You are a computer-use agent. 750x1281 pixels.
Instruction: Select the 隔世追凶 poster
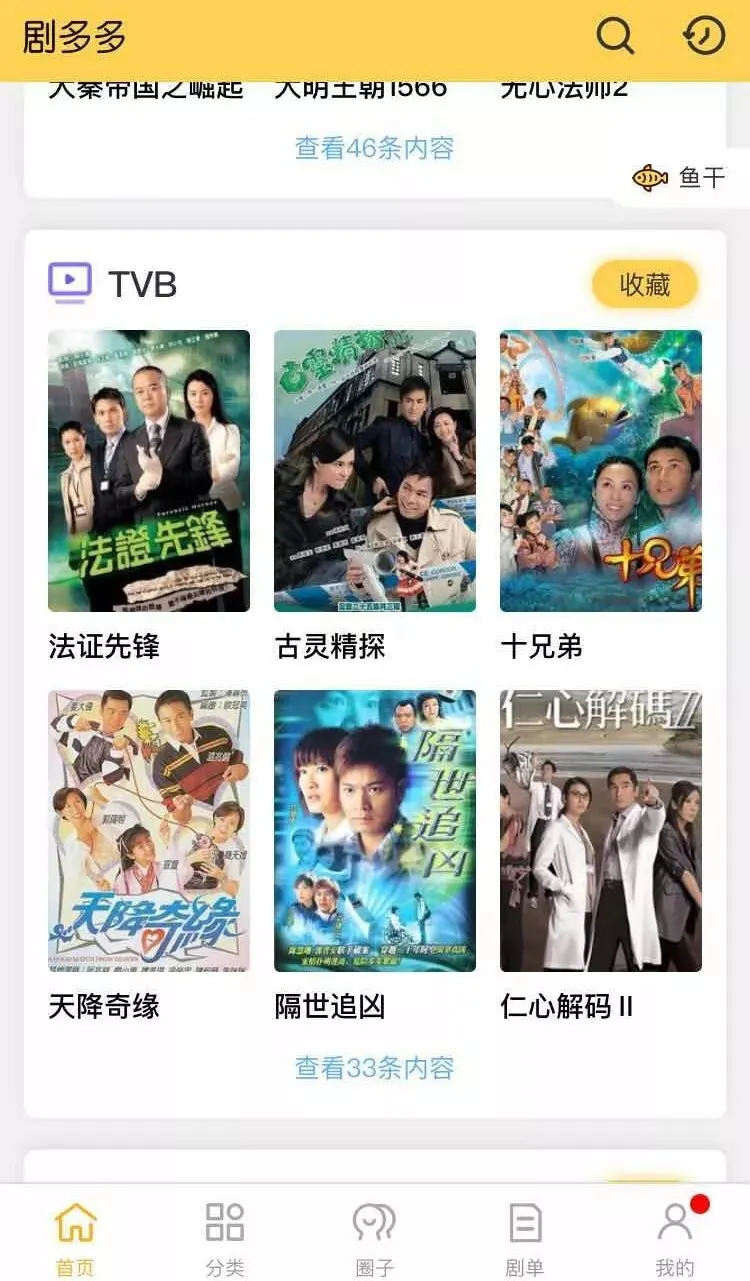(x=375, y=831)
